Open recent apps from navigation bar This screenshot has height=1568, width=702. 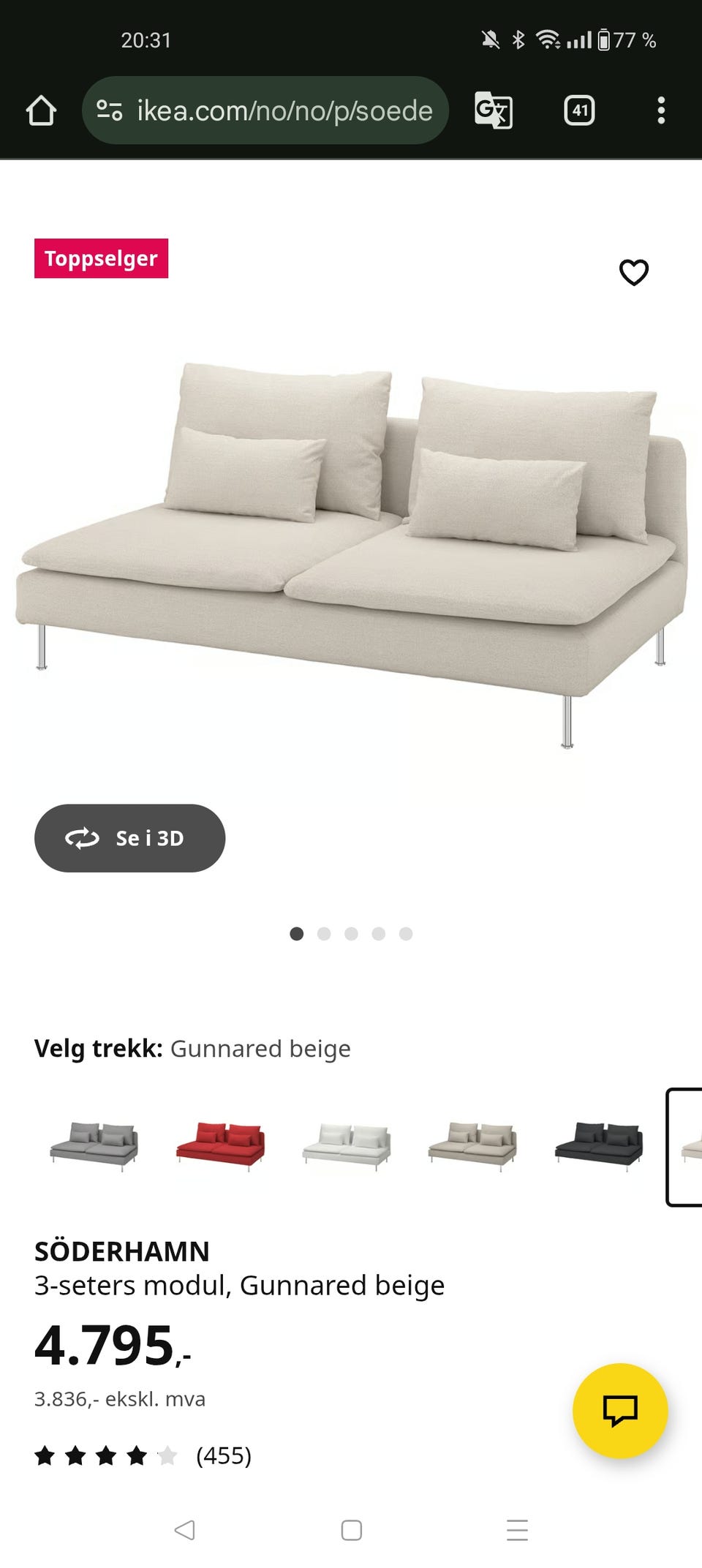[517, 1530]
